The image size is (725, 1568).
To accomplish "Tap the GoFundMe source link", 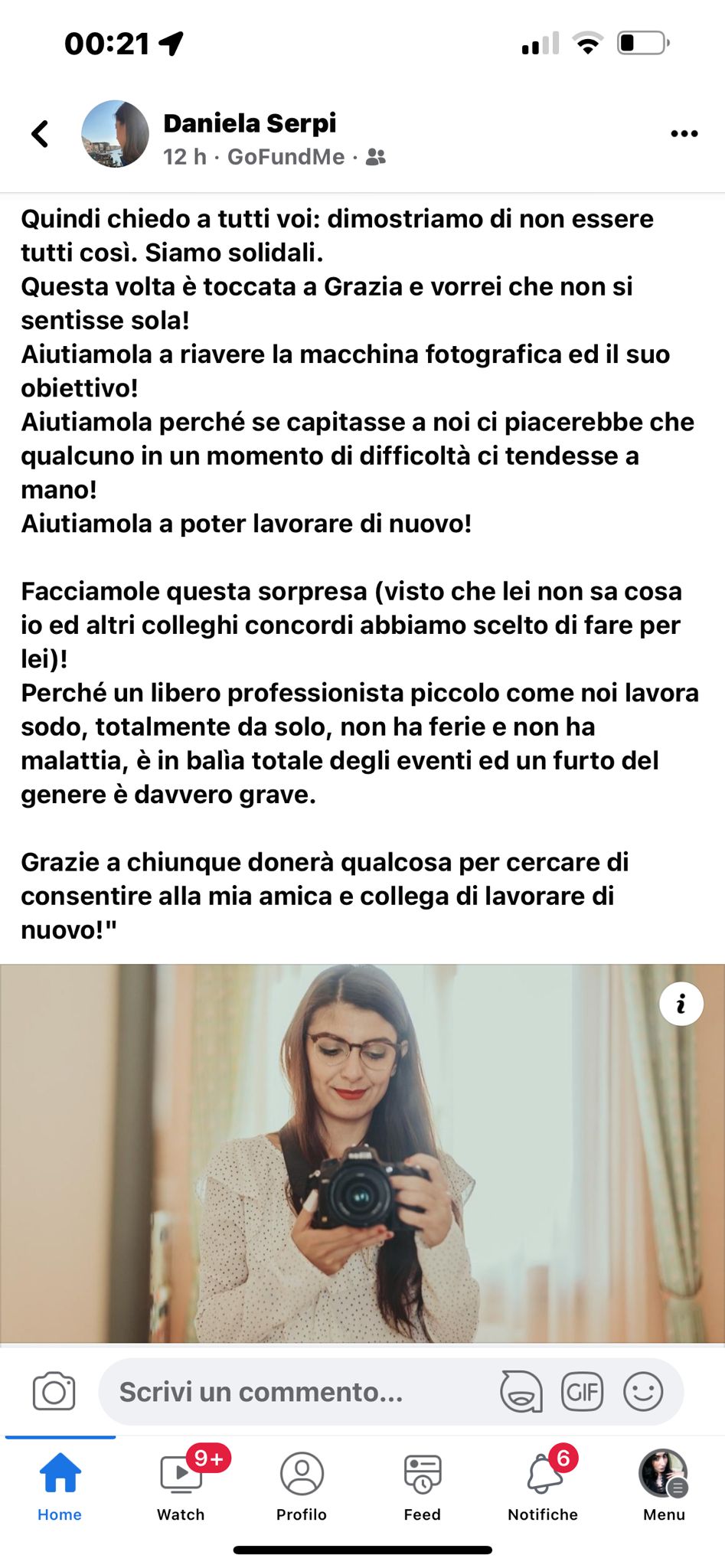I will 286,157.
